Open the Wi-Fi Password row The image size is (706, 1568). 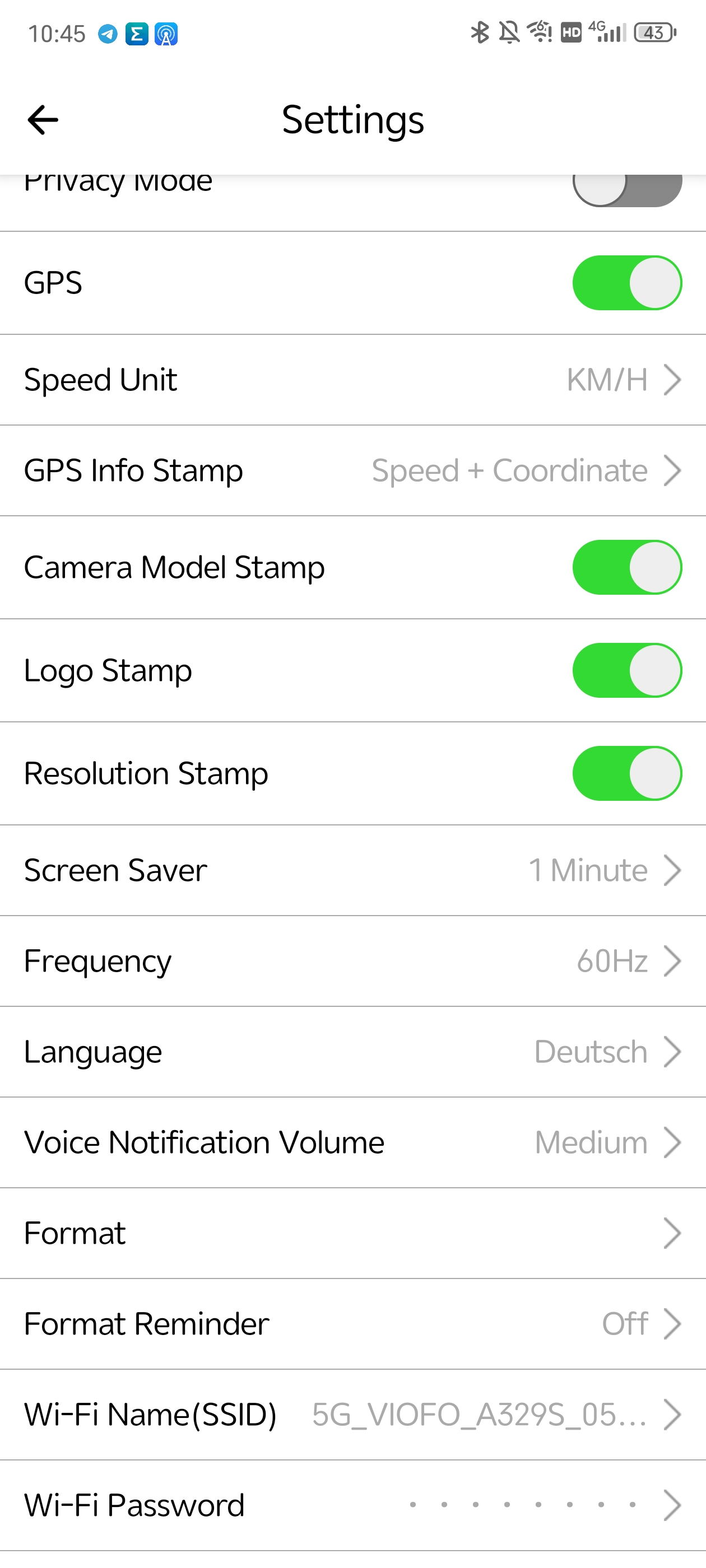pyautogui.click(x=352, y=1505)
